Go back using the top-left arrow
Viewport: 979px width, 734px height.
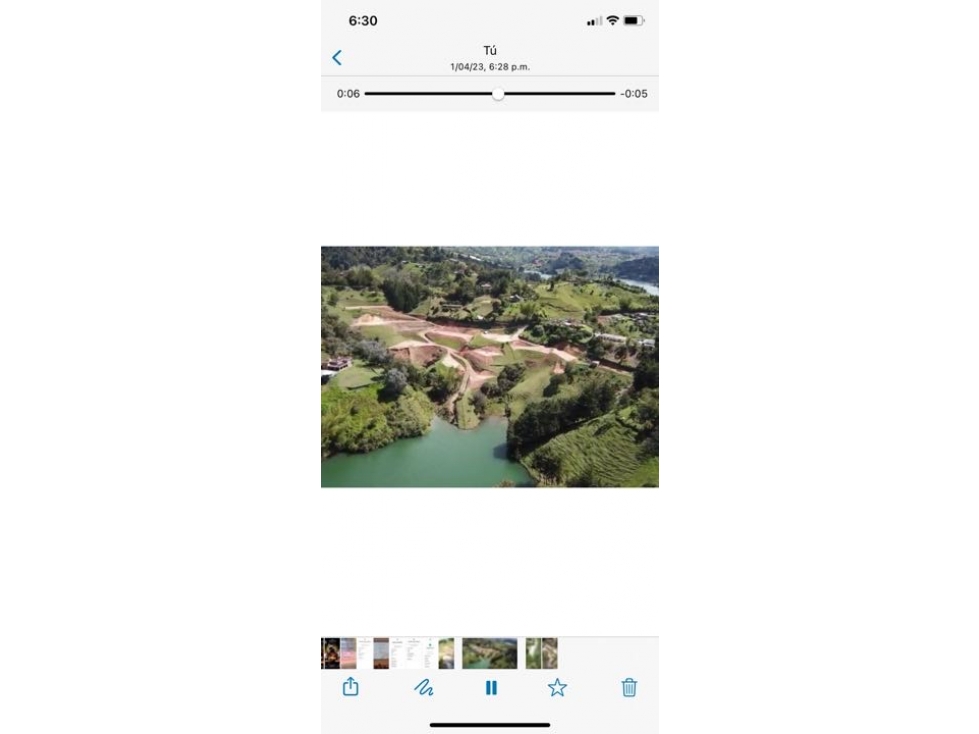coord(337,58)
